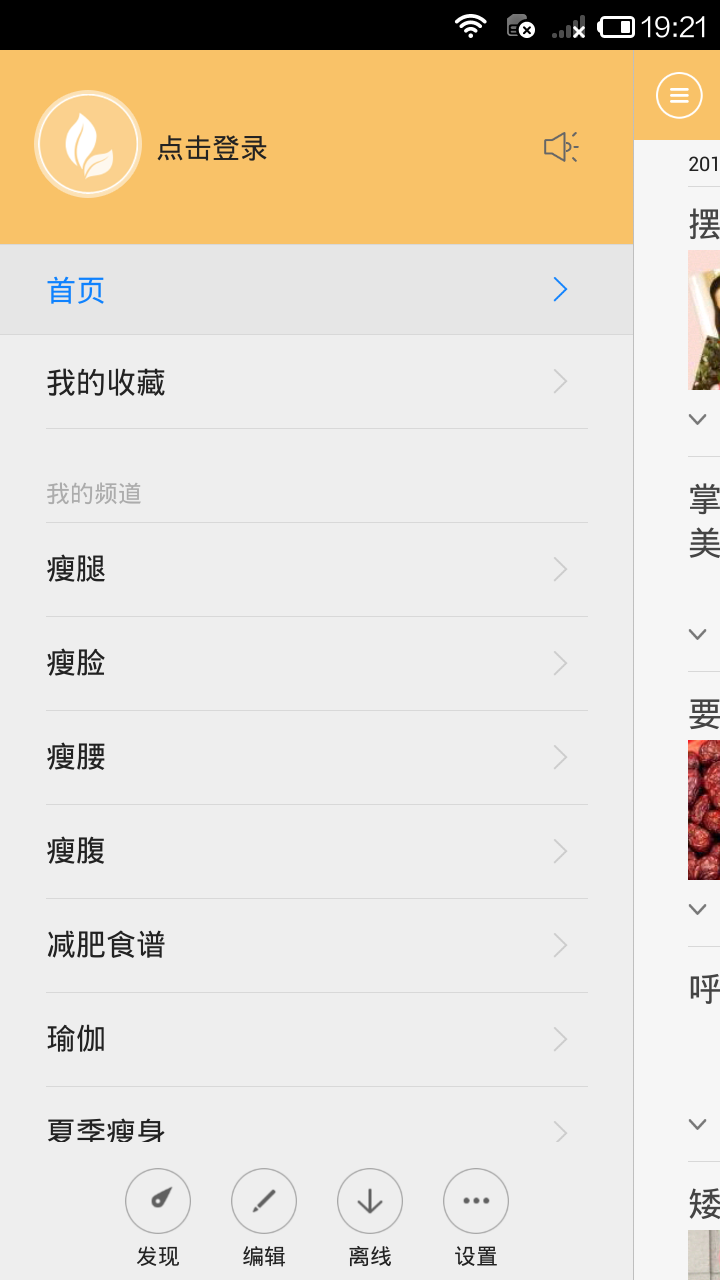The image size is (720, 1280).
Task: Close the drawer via hamburger menu icon
Action: click(x=679, y=96)
